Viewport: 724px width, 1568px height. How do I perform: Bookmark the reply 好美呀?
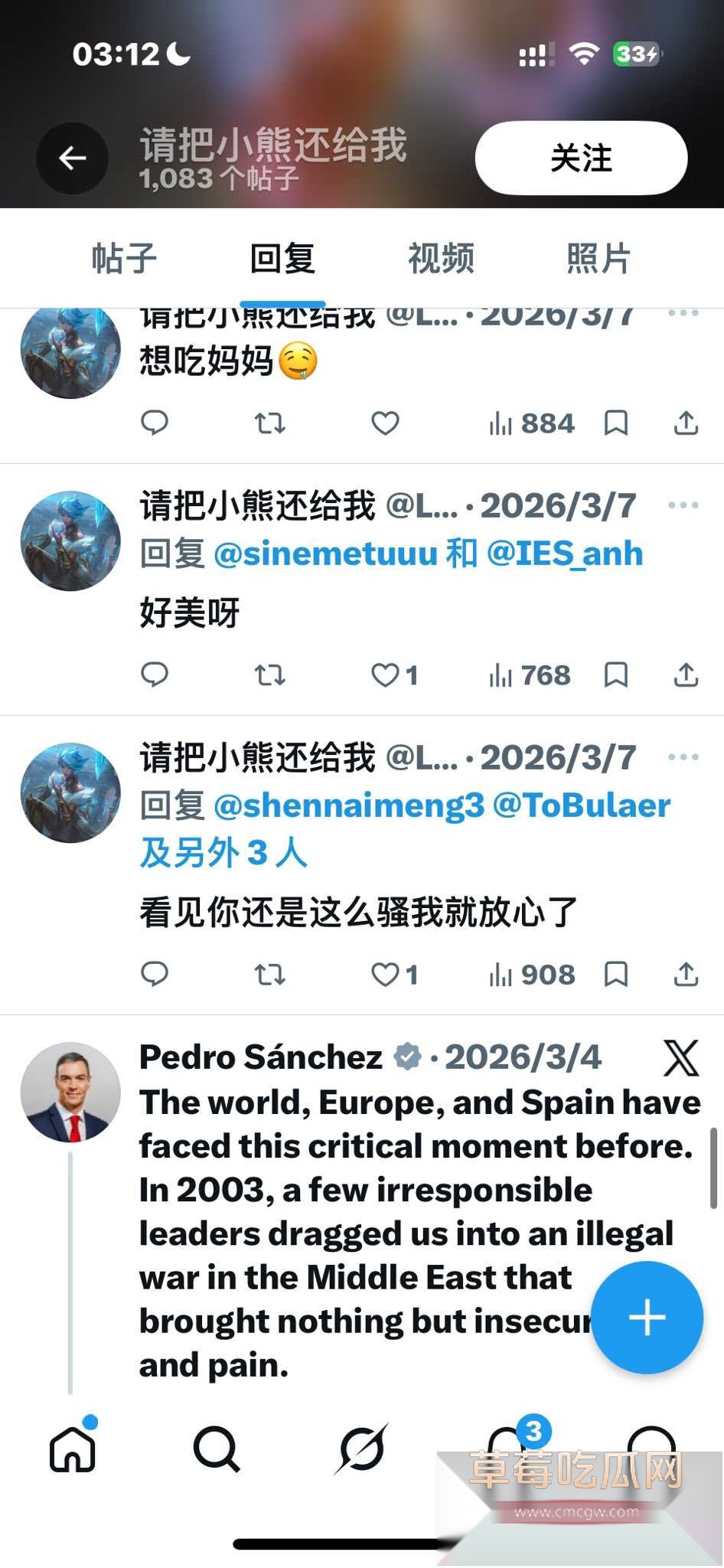click(x=616, y=675)
